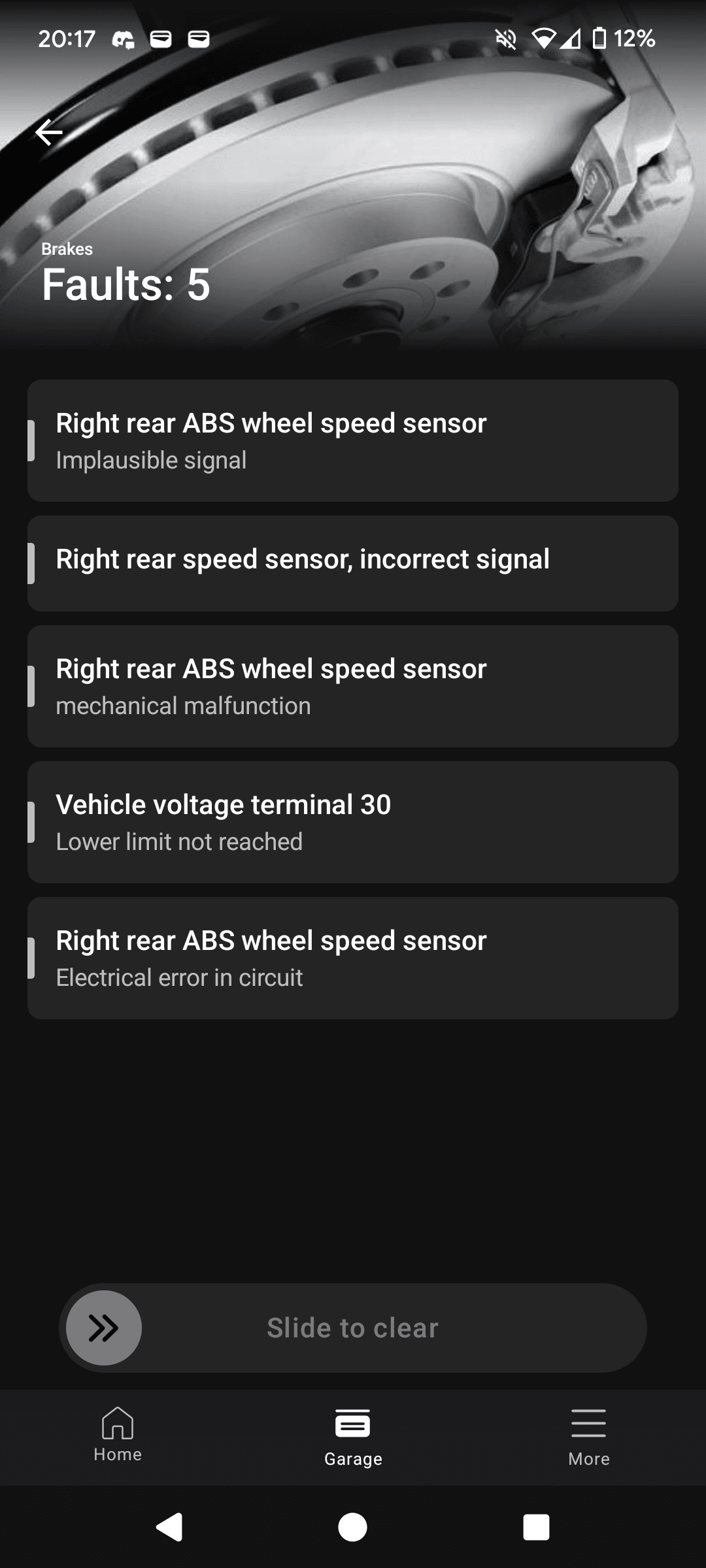Open 'Right rear speed sensor, incorrect signal' fault

(353, 564)
